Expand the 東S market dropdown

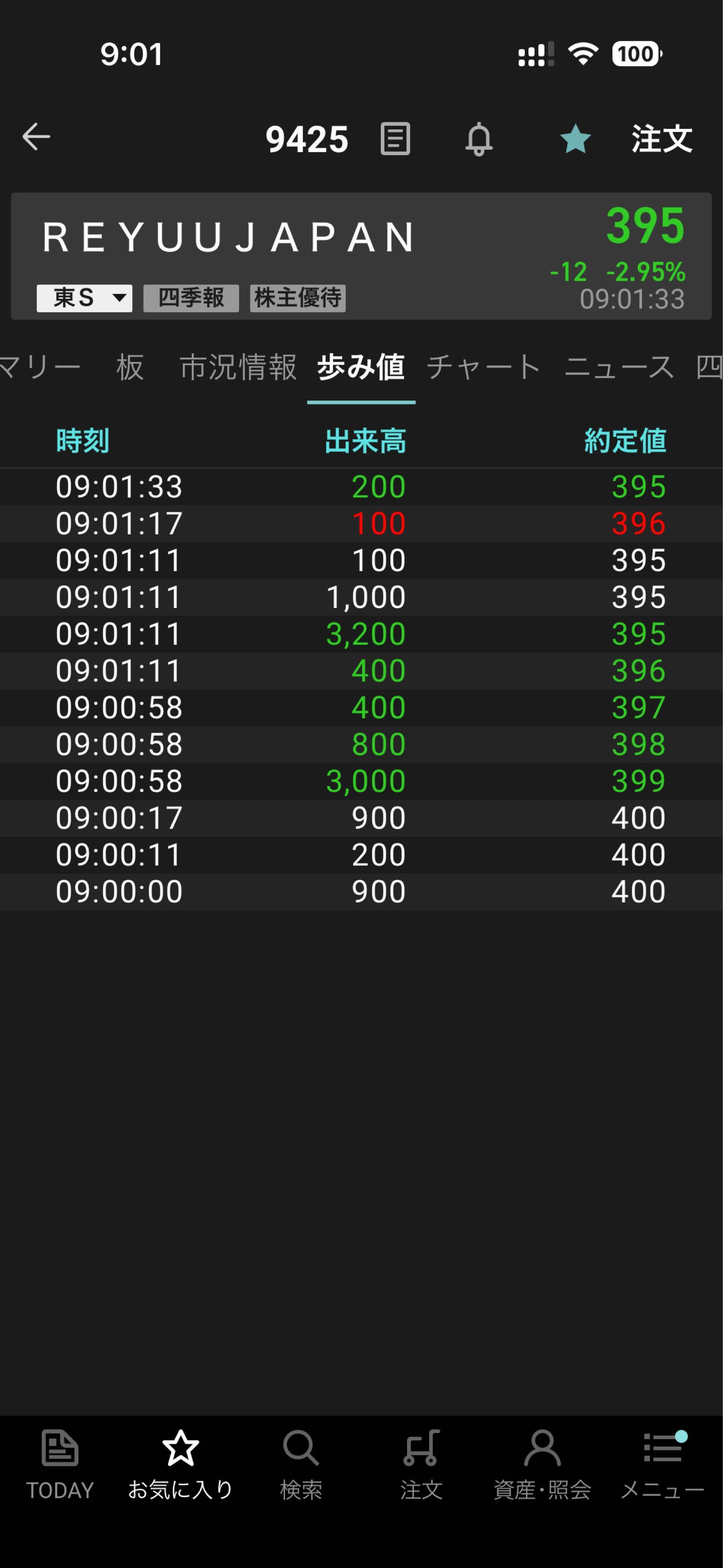[84, 298]
